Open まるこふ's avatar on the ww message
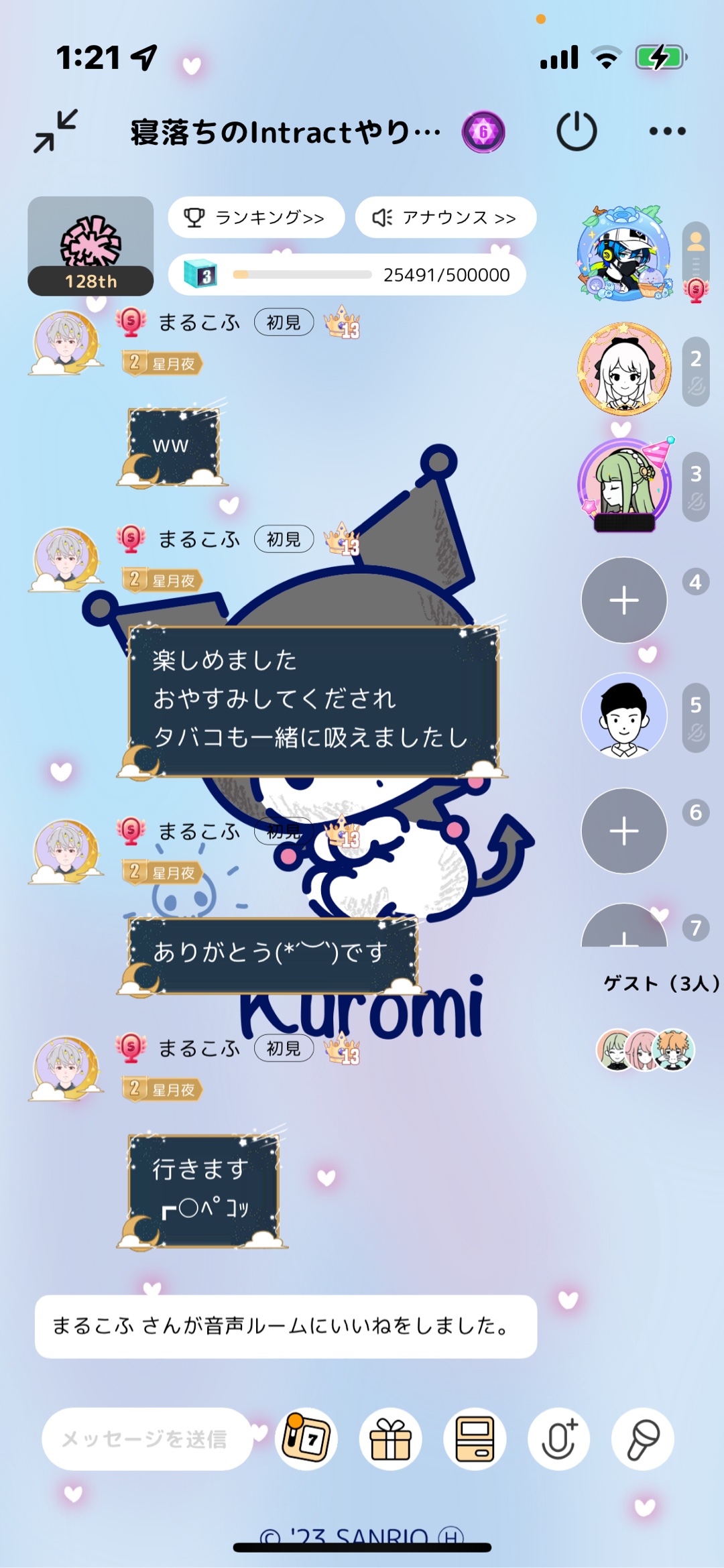This screenshot has width=724, height=1568. (65, 342)
